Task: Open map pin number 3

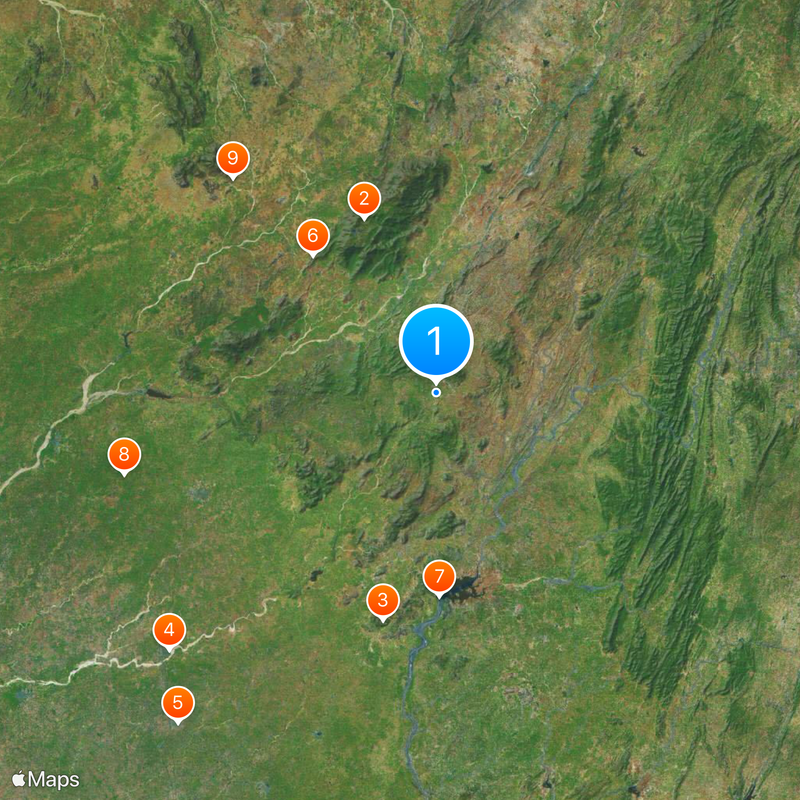Action: pos(382,601)
